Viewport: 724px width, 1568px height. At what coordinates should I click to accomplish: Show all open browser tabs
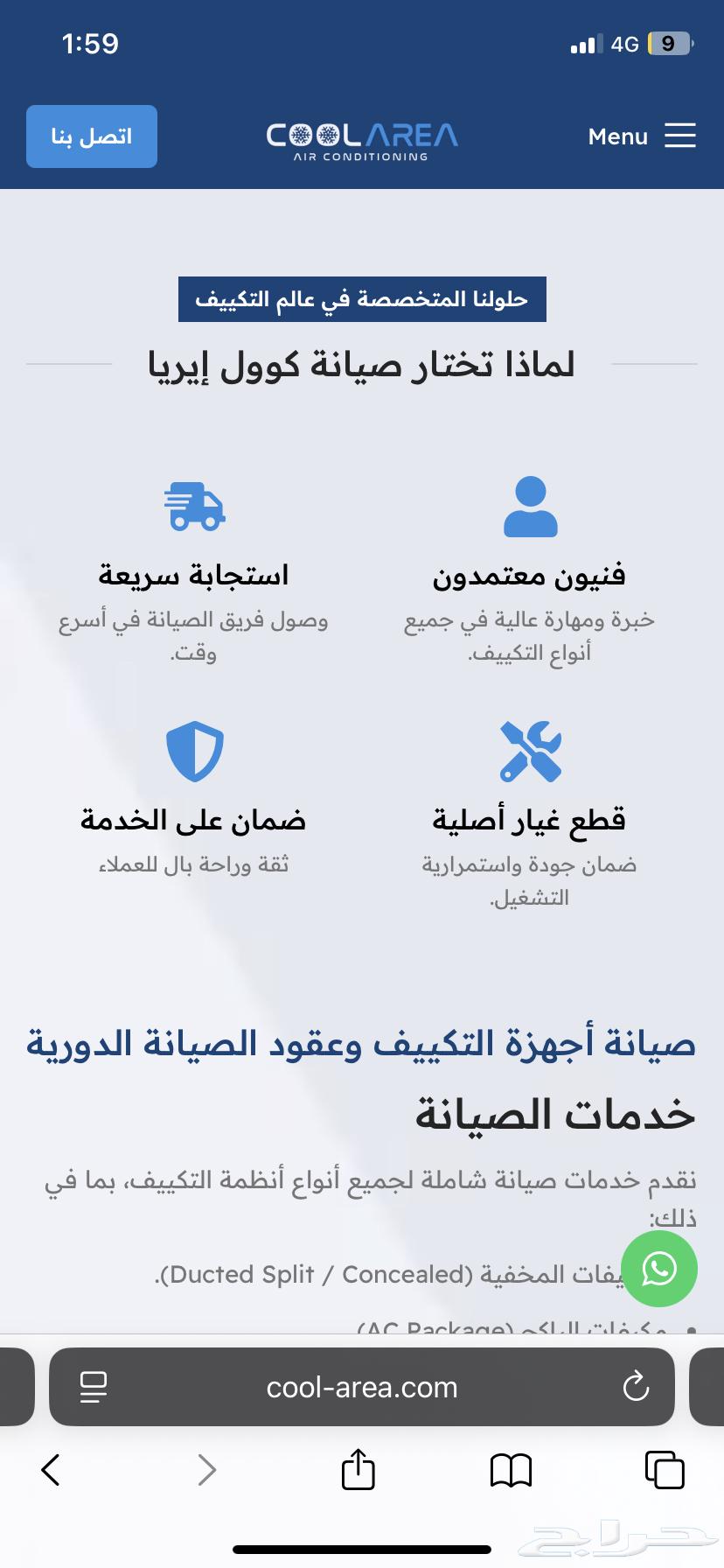(664, 1470)
